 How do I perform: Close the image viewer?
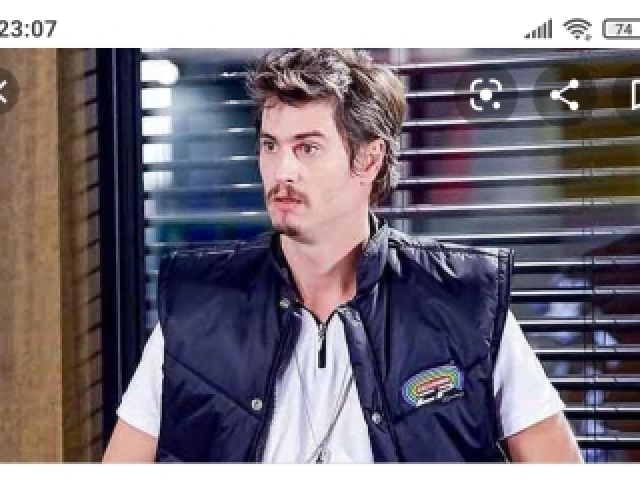pos(4,93)
